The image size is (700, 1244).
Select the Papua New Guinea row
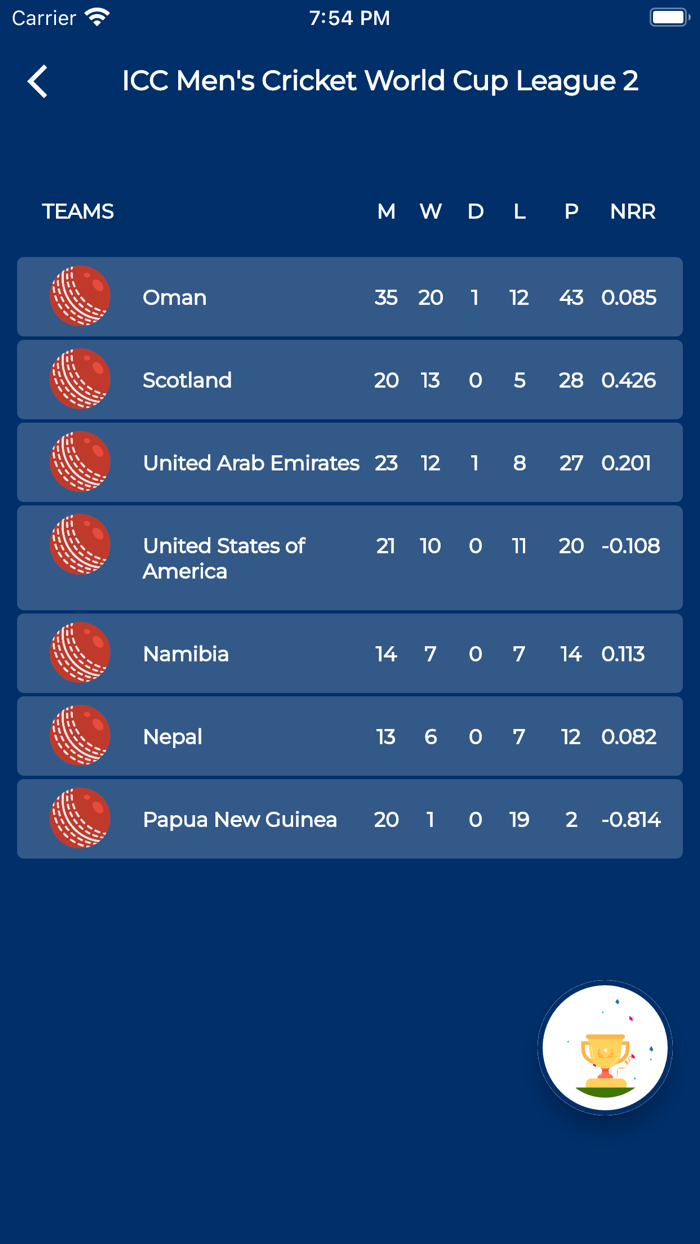click(x=350, y=820)
